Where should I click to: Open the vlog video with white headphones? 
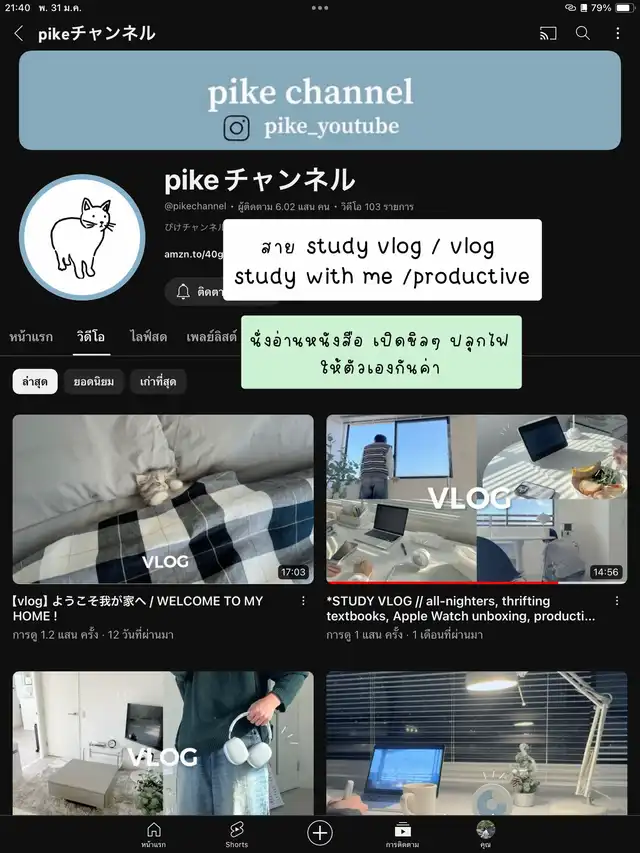163,743
